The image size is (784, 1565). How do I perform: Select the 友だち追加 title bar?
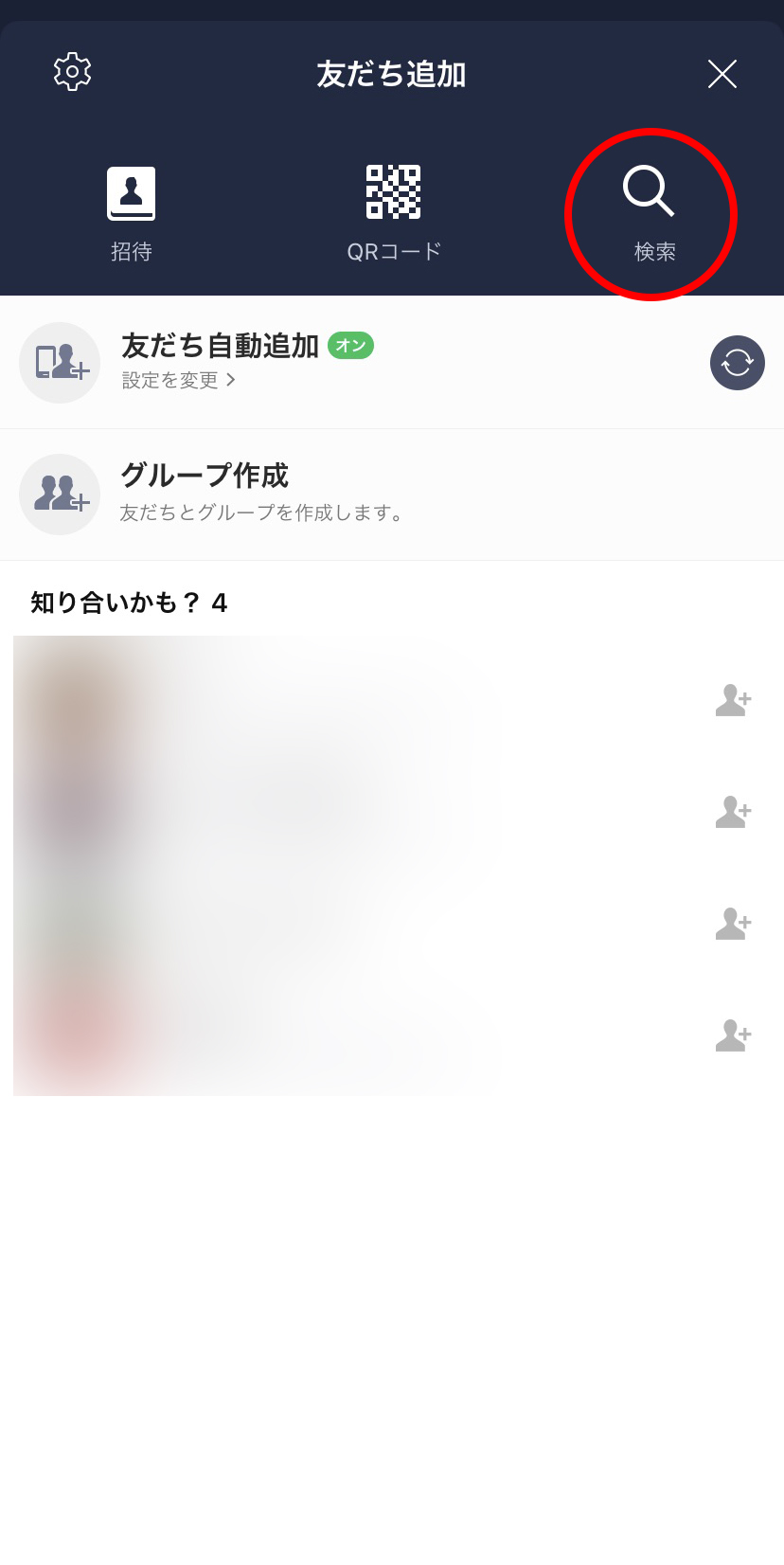391,74
